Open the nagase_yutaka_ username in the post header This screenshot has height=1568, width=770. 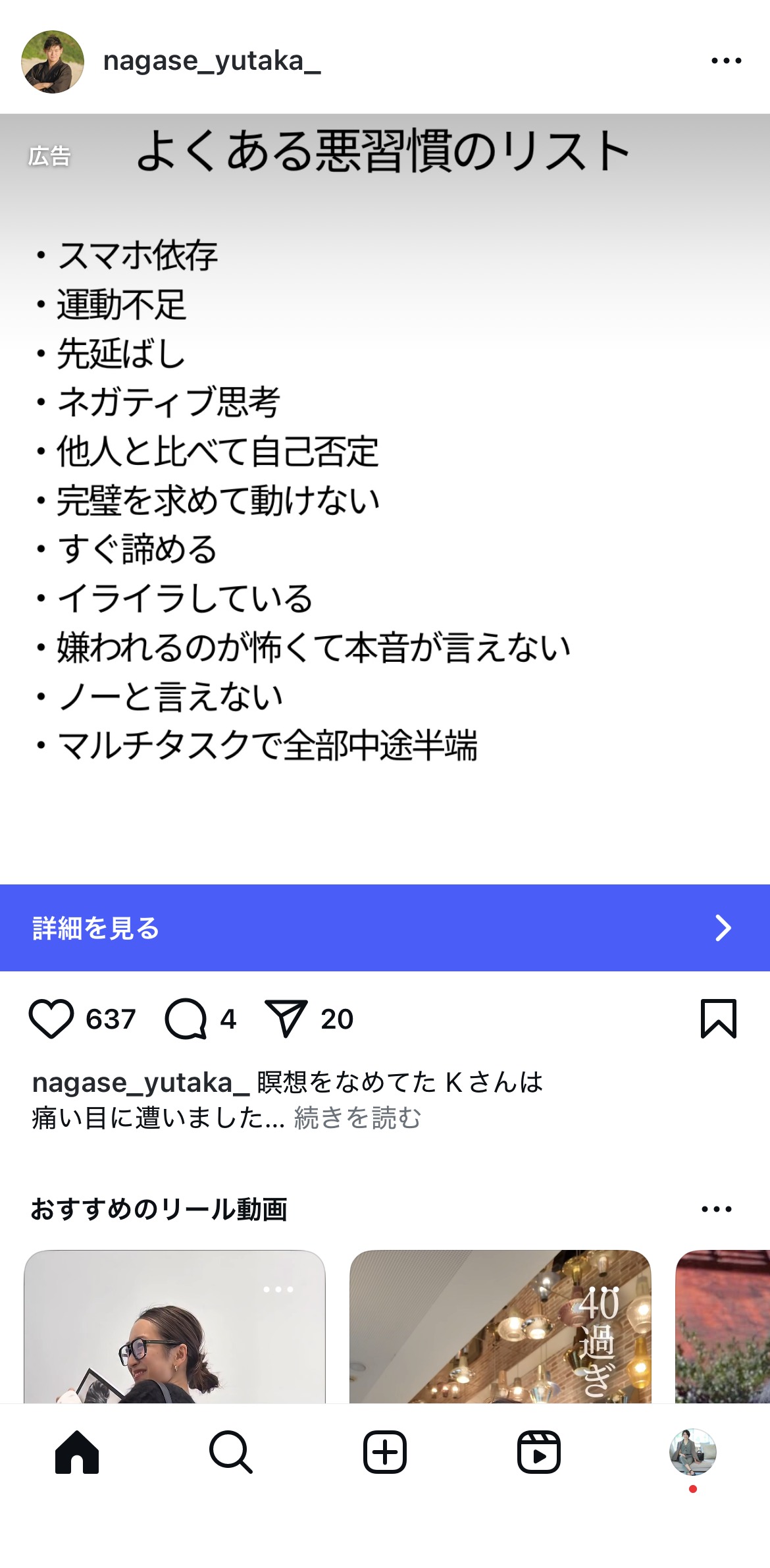tap(212, 61)
